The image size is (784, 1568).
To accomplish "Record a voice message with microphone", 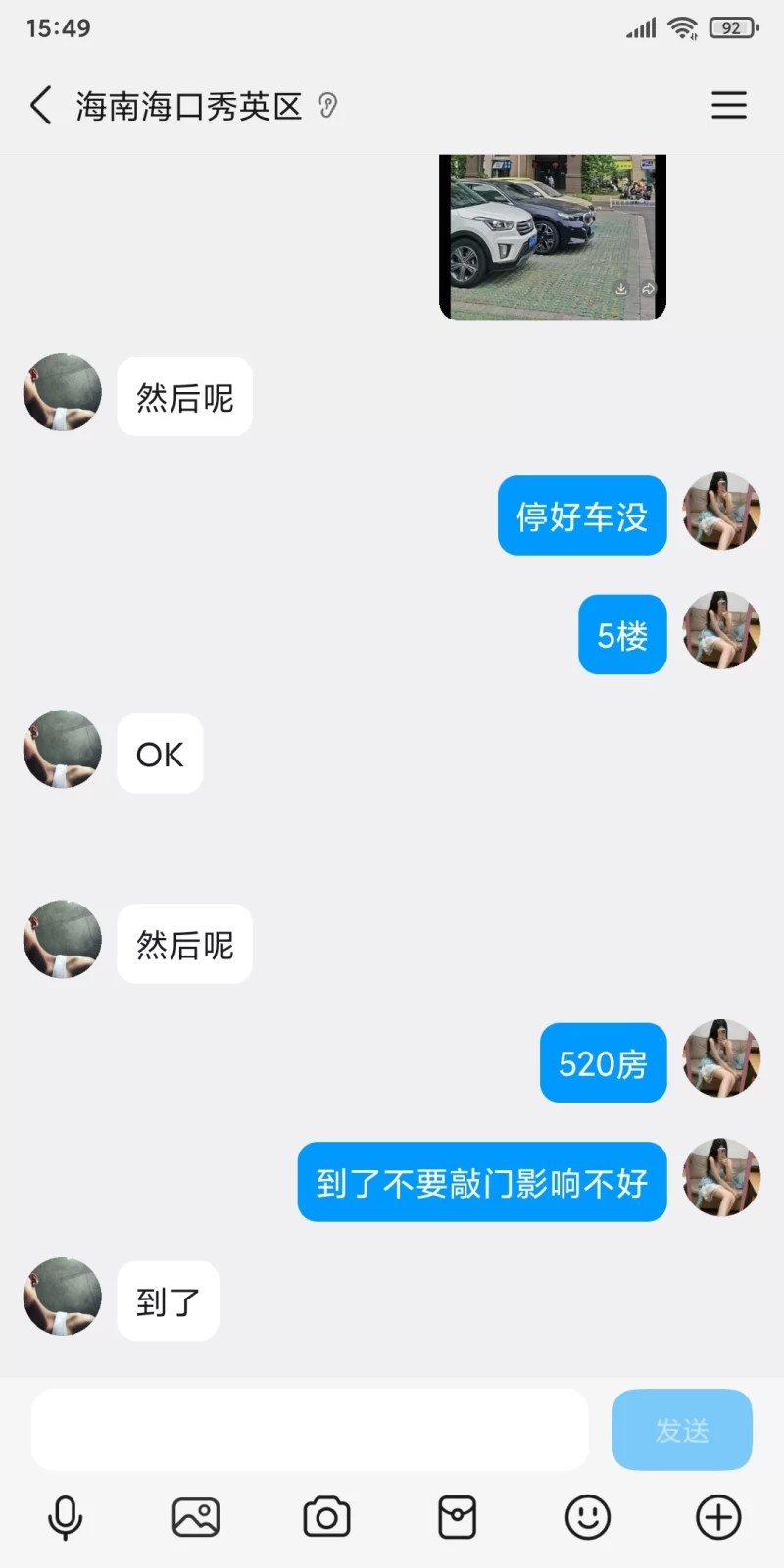I will 66,1518.
